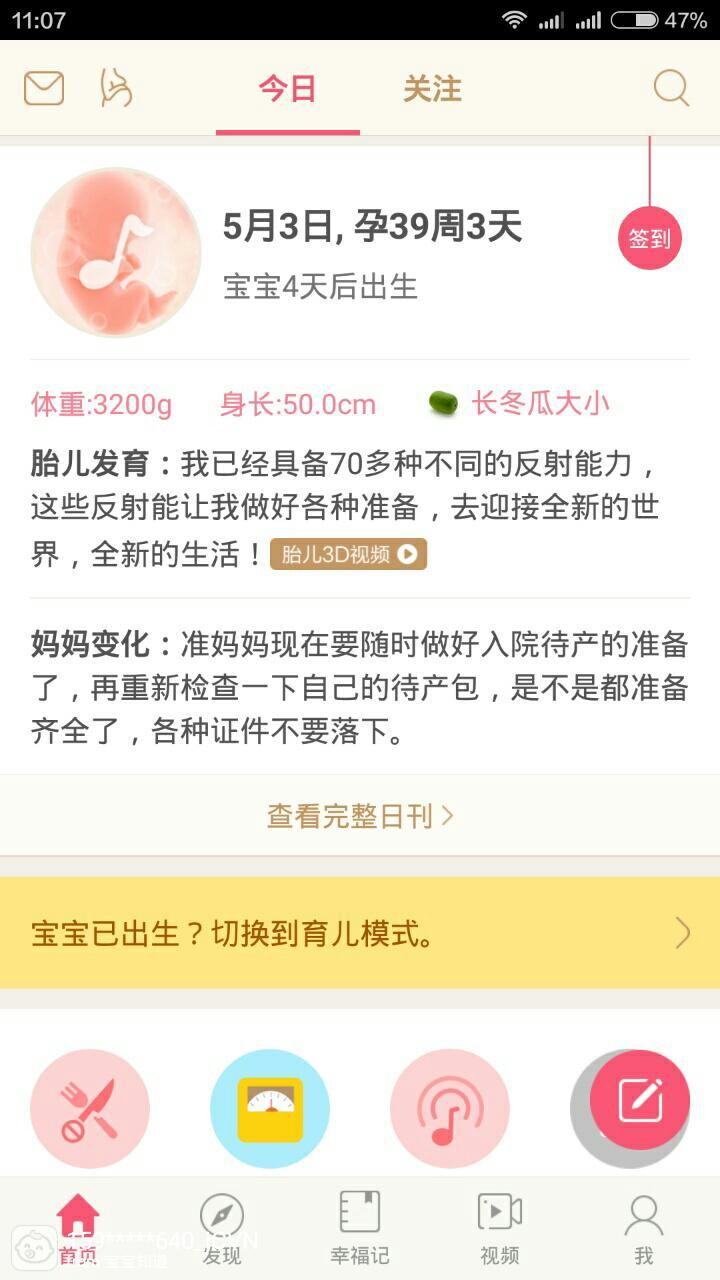This screenshot has height=1280, width=720.
Task: Play the 胎儿3D视频 video
Action: (x=348, y=554)
